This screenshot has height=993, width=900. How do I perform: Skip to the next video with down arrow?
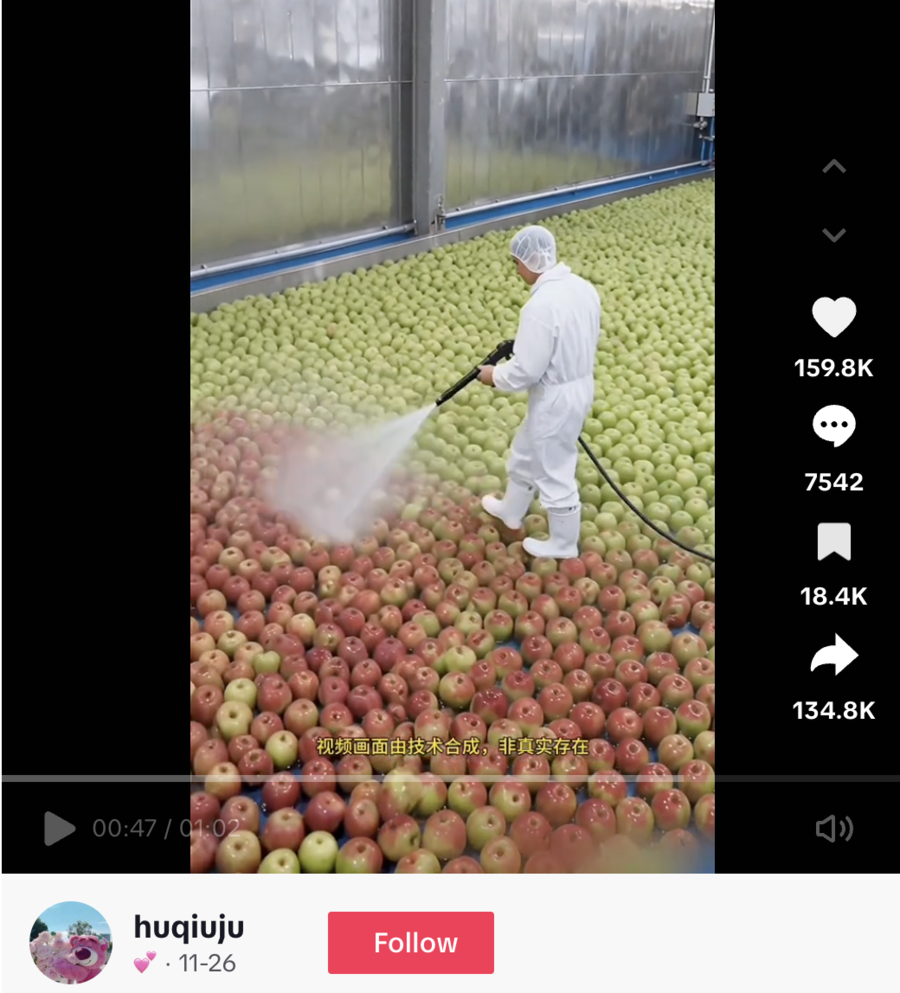pyautogui.click(x=833, y=235)
